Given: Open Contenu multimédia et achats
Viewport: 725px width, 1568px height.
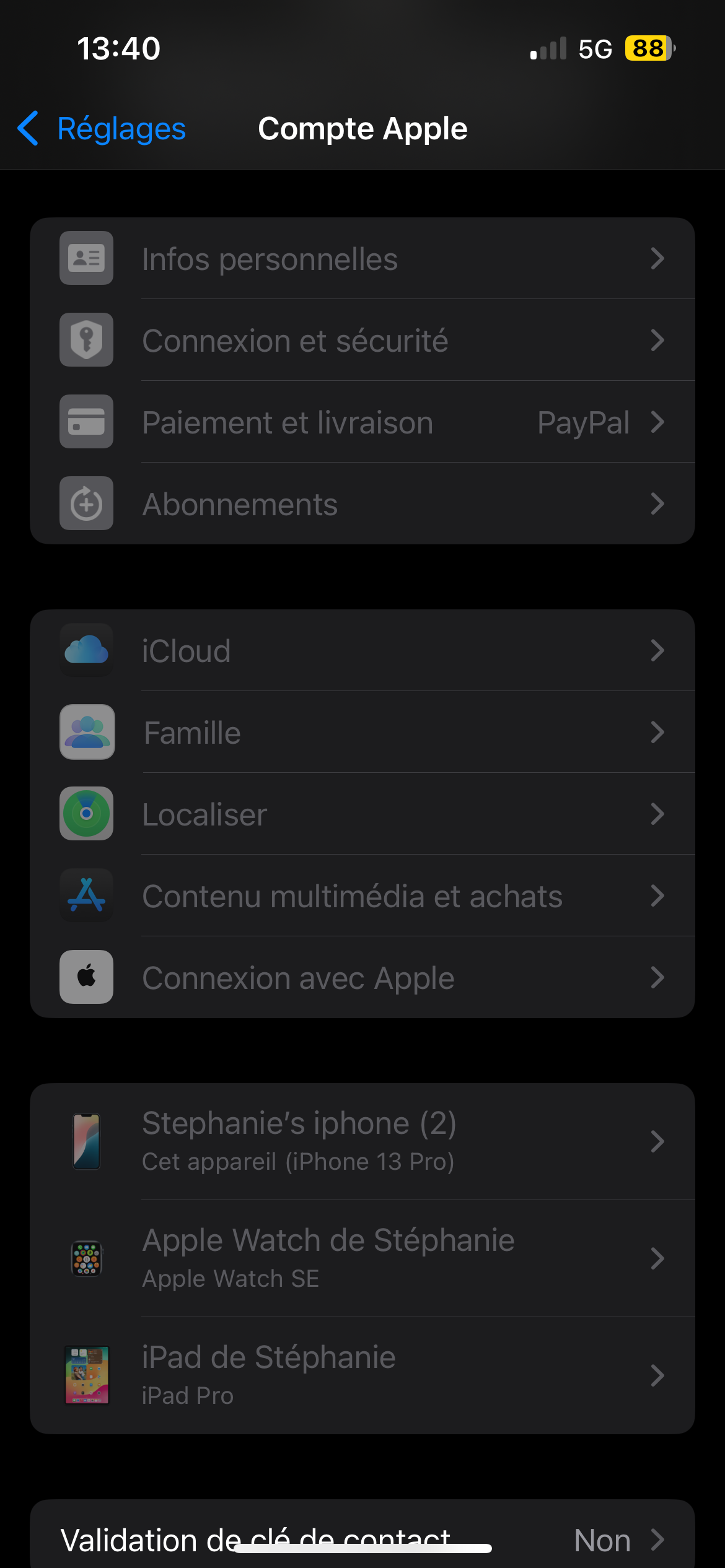Looking at the screenshot, I should tap(362, 896).
